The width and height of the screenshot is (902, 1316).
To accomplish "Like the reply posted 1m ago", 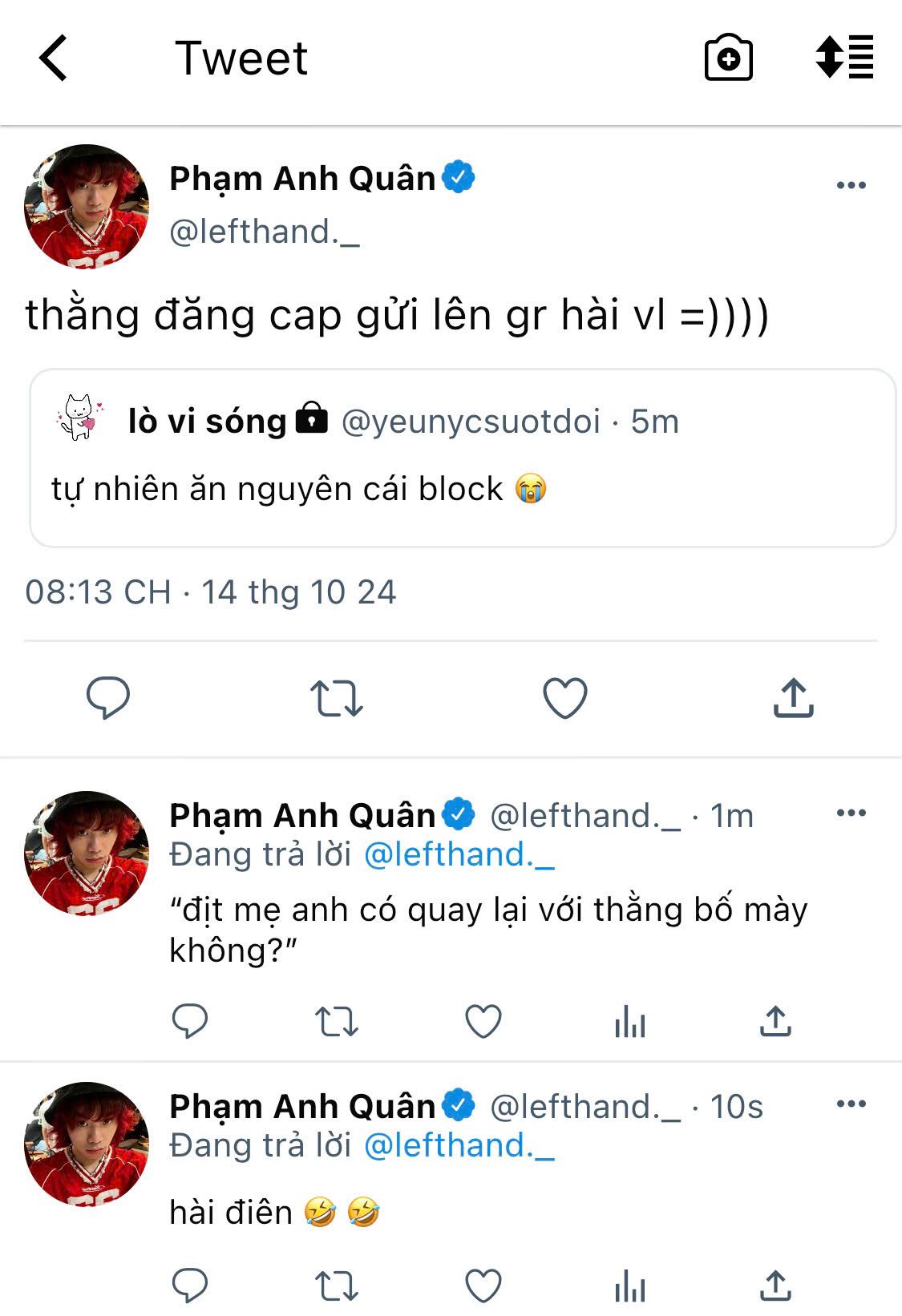I will click(x=483, y=1021).
